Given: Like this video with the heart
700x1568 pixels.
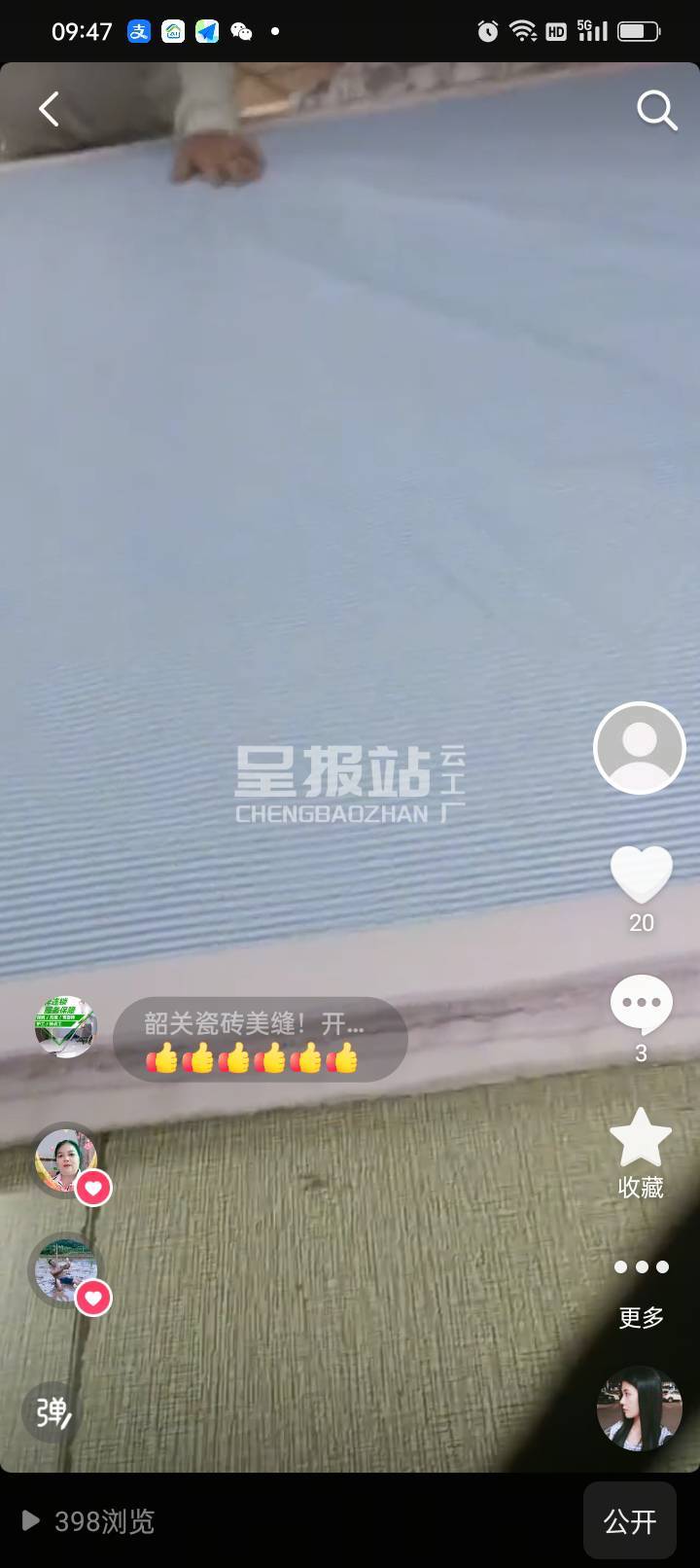Looking at the screenshot, I should [641, 873].
